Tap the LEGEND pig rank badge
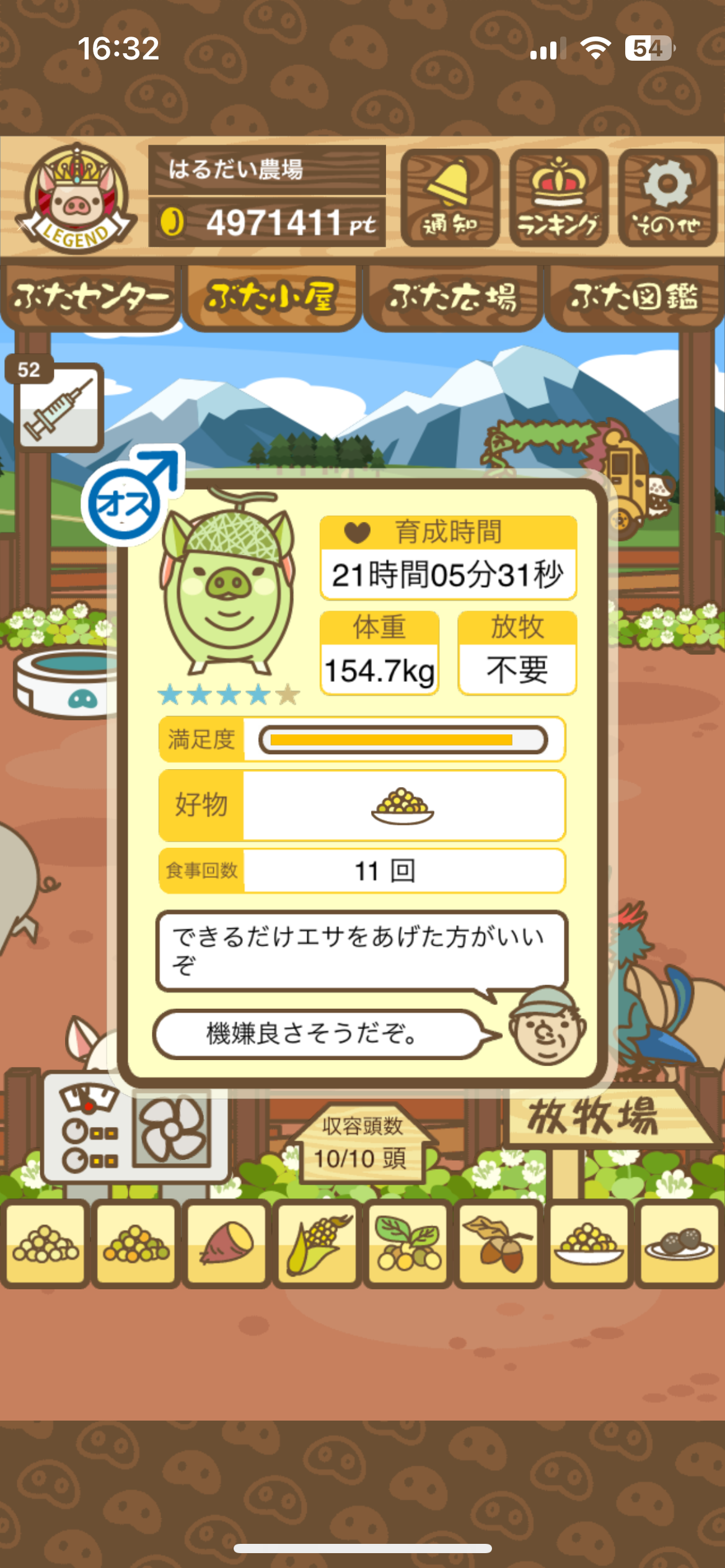725x1568 pixels. coord(76,198)
